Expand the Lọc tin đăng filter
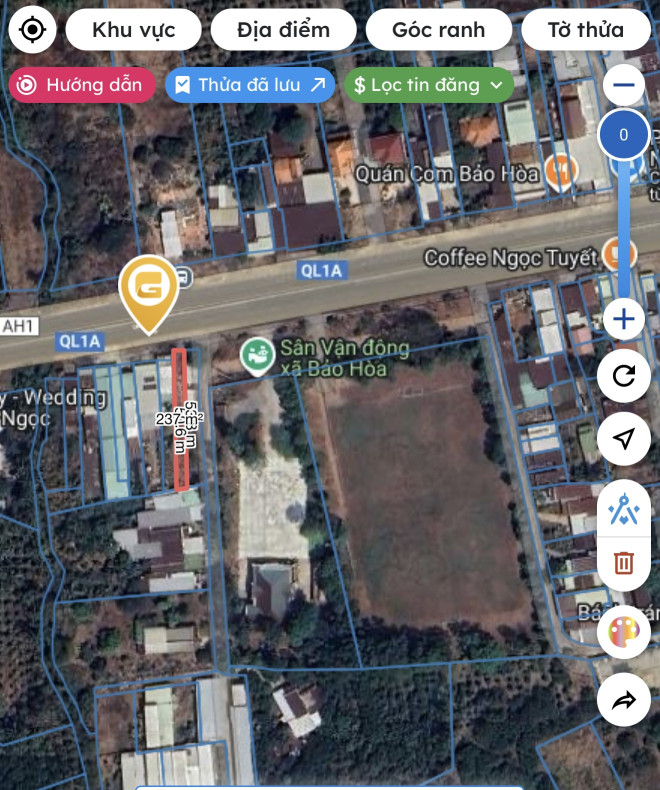660x790 pixels. coord(428,85)
